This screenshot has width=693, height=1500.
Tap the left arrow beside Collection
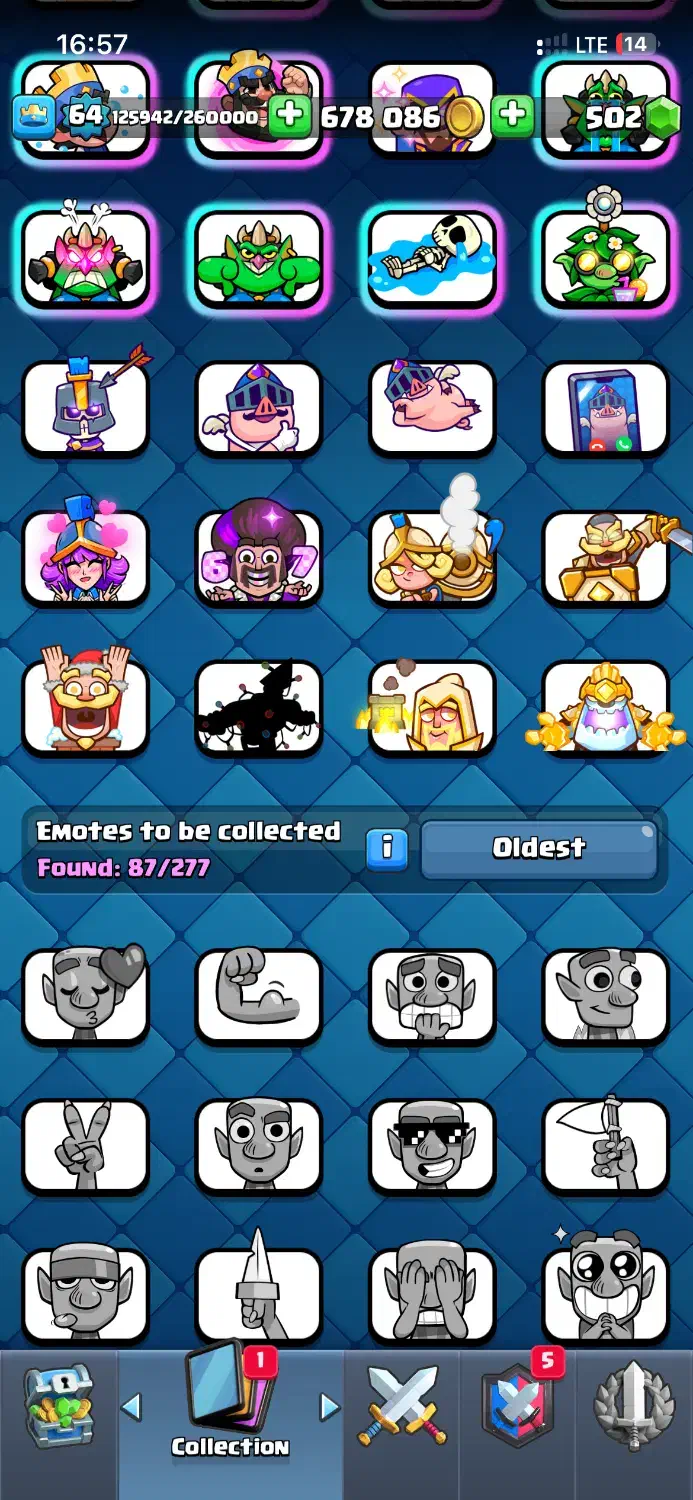coord(131,1407)
